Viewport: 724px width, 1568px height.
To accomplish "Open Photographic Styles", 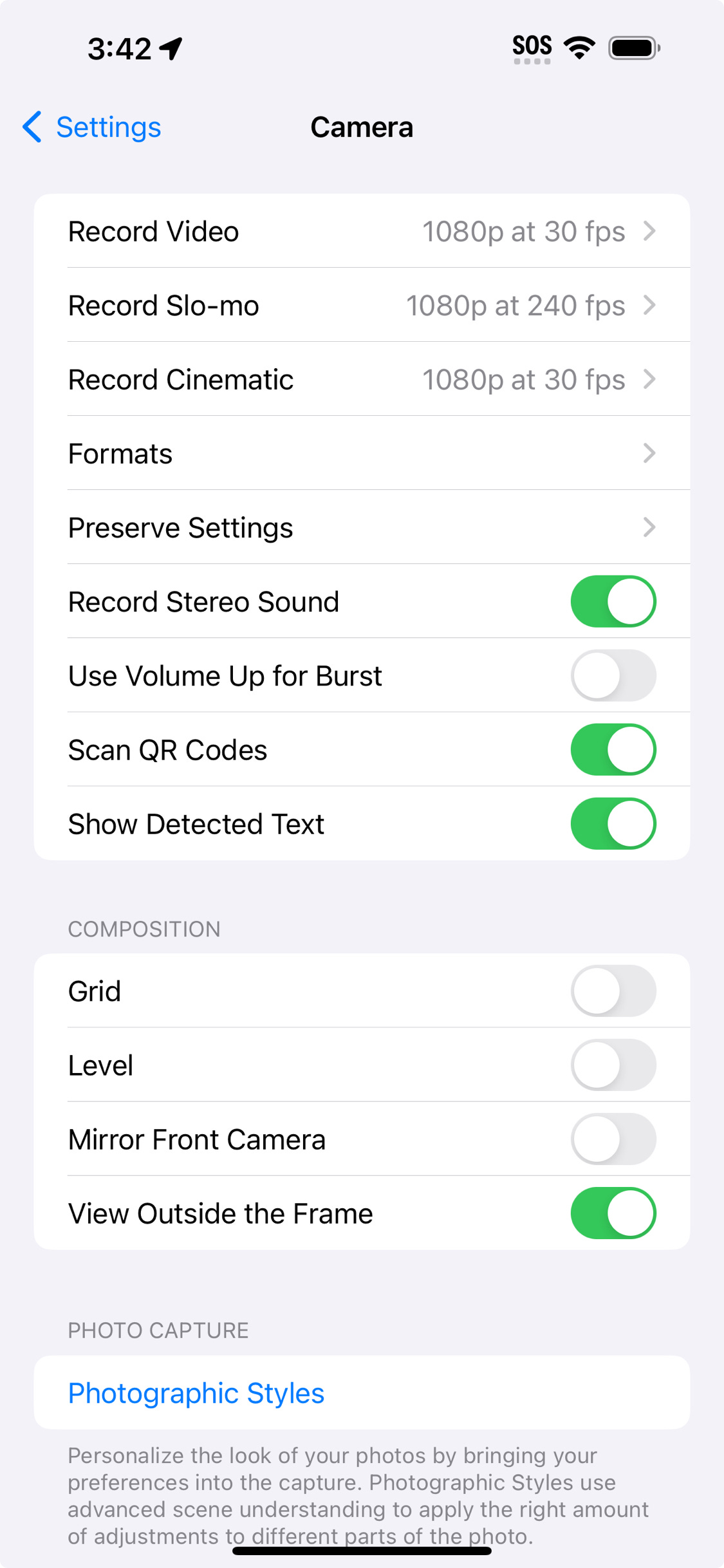I will tap(196, 1392).
